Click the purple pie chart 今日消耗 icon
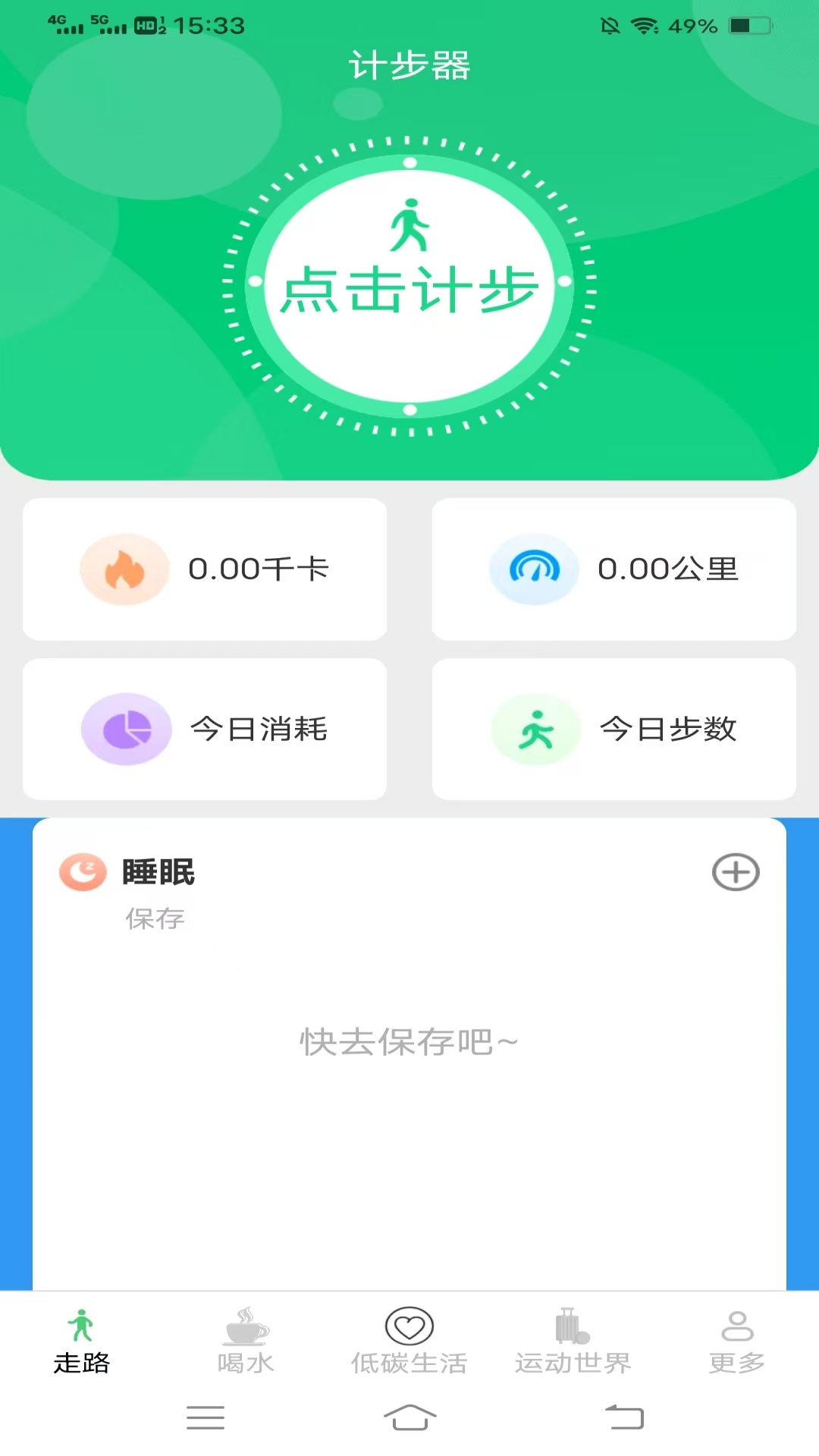The width and height of the screenshot is (819, 1456). pyautogui.click(x=125, y=729)
